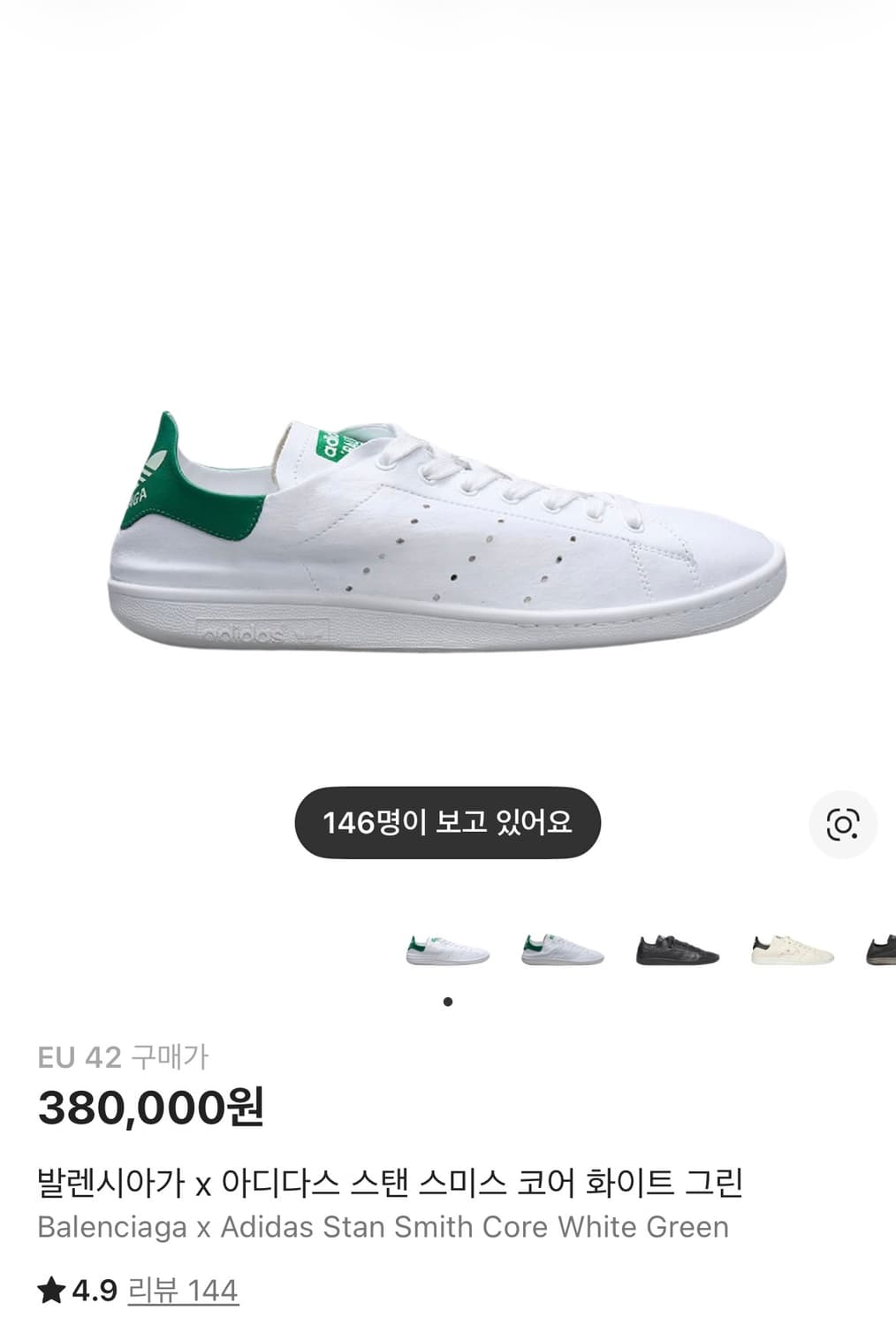Select the second Stan Smith colorway thumbnail
Viewport: 896px width, 1326px height.
pos(561,950)
